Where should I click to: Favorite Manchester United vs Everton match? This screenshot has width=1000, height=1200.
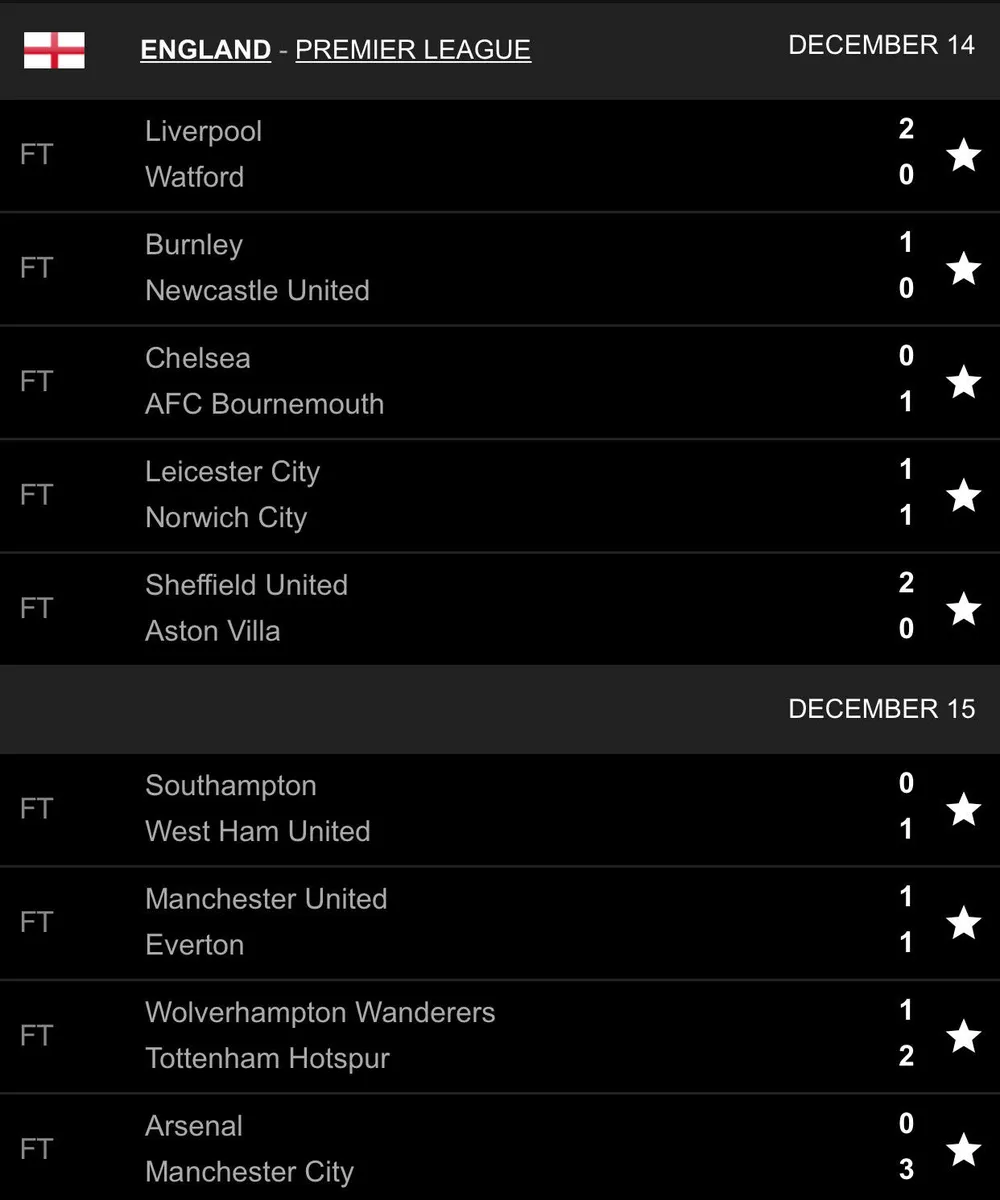(963, 922)
